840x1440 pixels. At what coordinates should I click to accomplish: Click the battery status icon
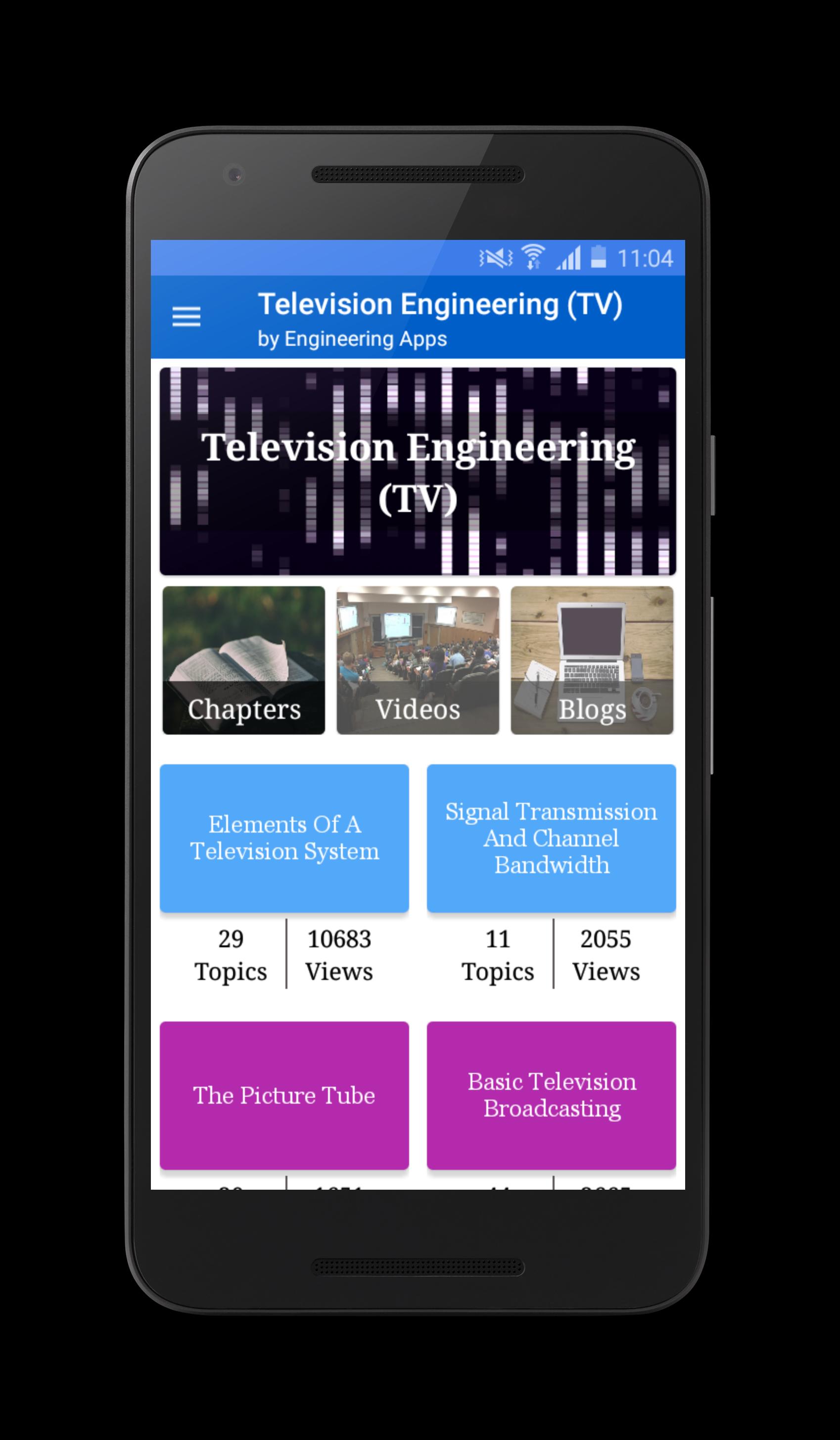pyautogui.click(x=599, y=258)
